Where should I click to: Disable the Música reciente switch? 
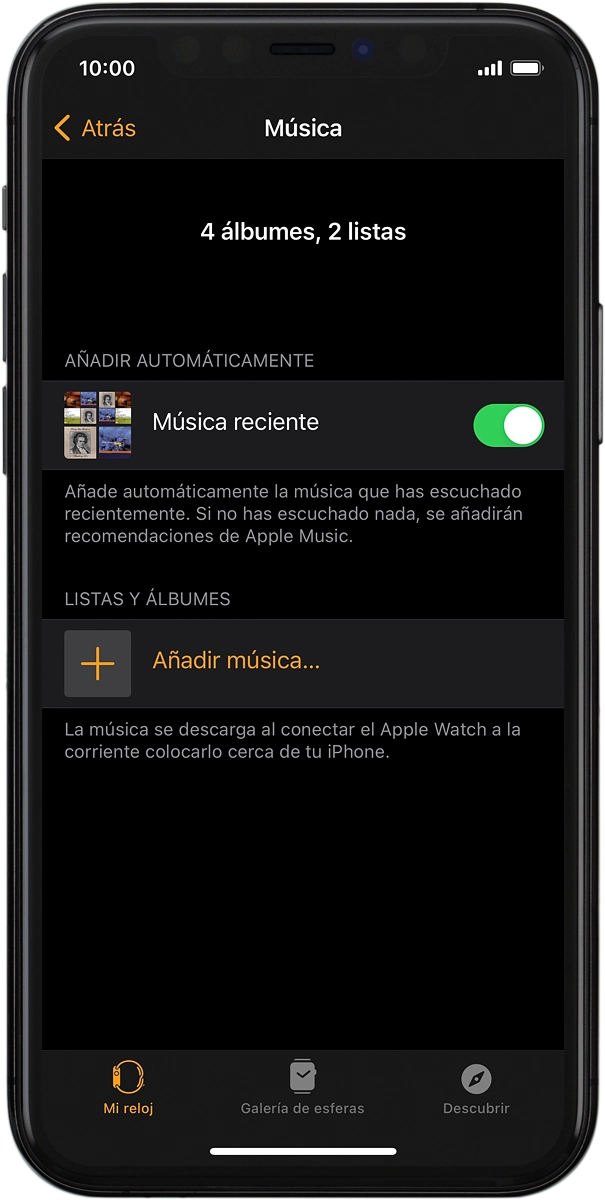pos(508,425)
